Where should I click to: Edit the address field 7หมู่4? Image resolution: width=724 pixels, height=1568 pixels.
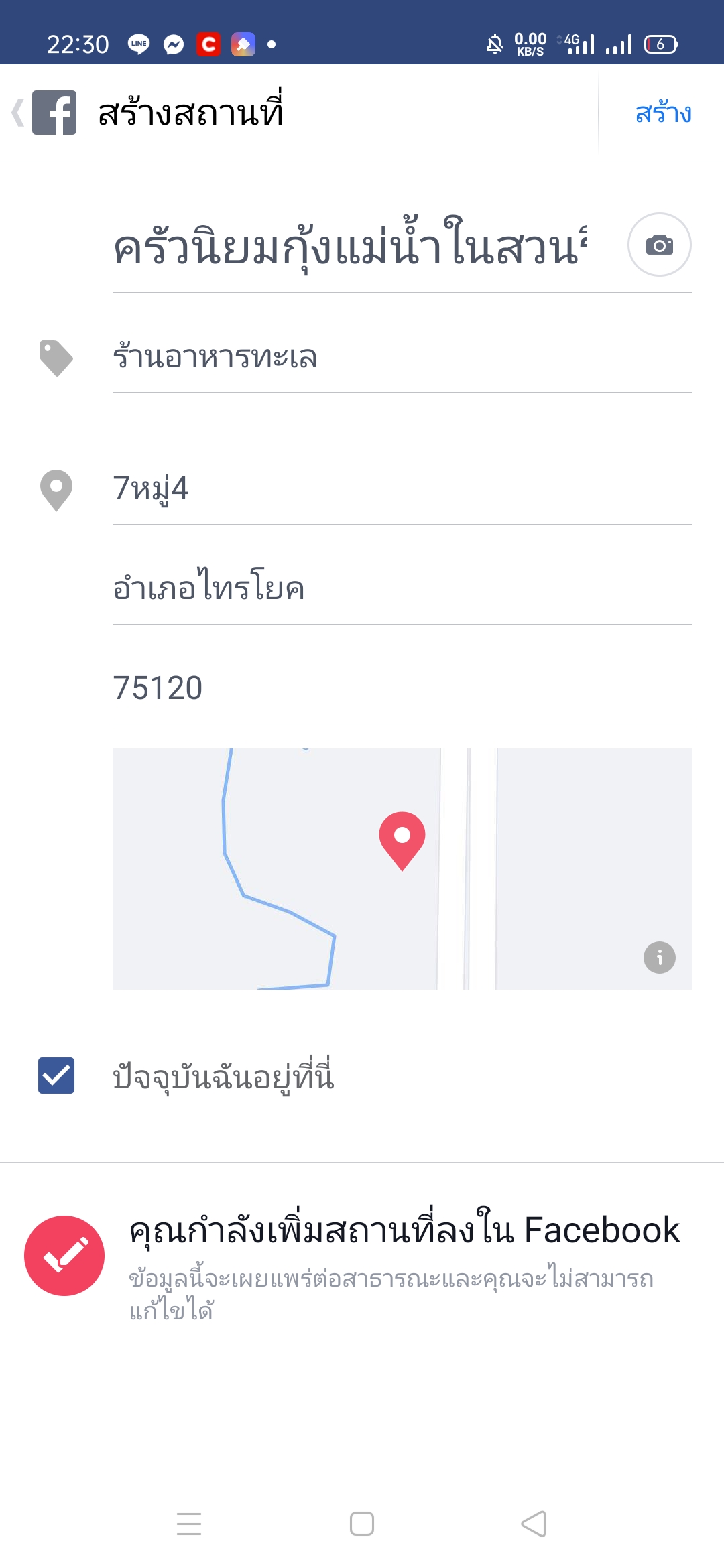click(x=402, y=489)
